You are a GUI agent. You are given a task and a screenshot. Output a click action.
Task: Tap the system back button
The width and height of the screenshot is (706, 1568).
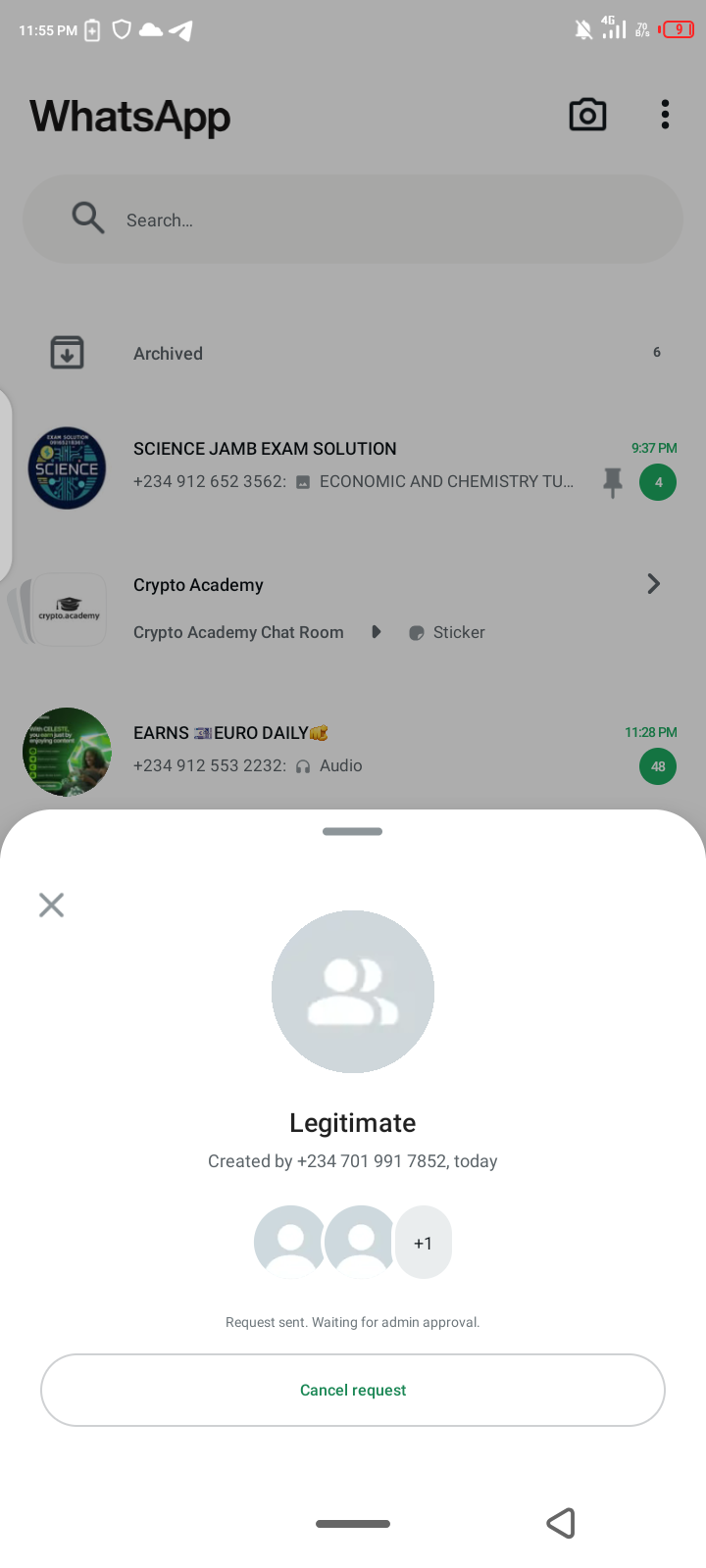pyautogui.click(x=561, y=1523)
